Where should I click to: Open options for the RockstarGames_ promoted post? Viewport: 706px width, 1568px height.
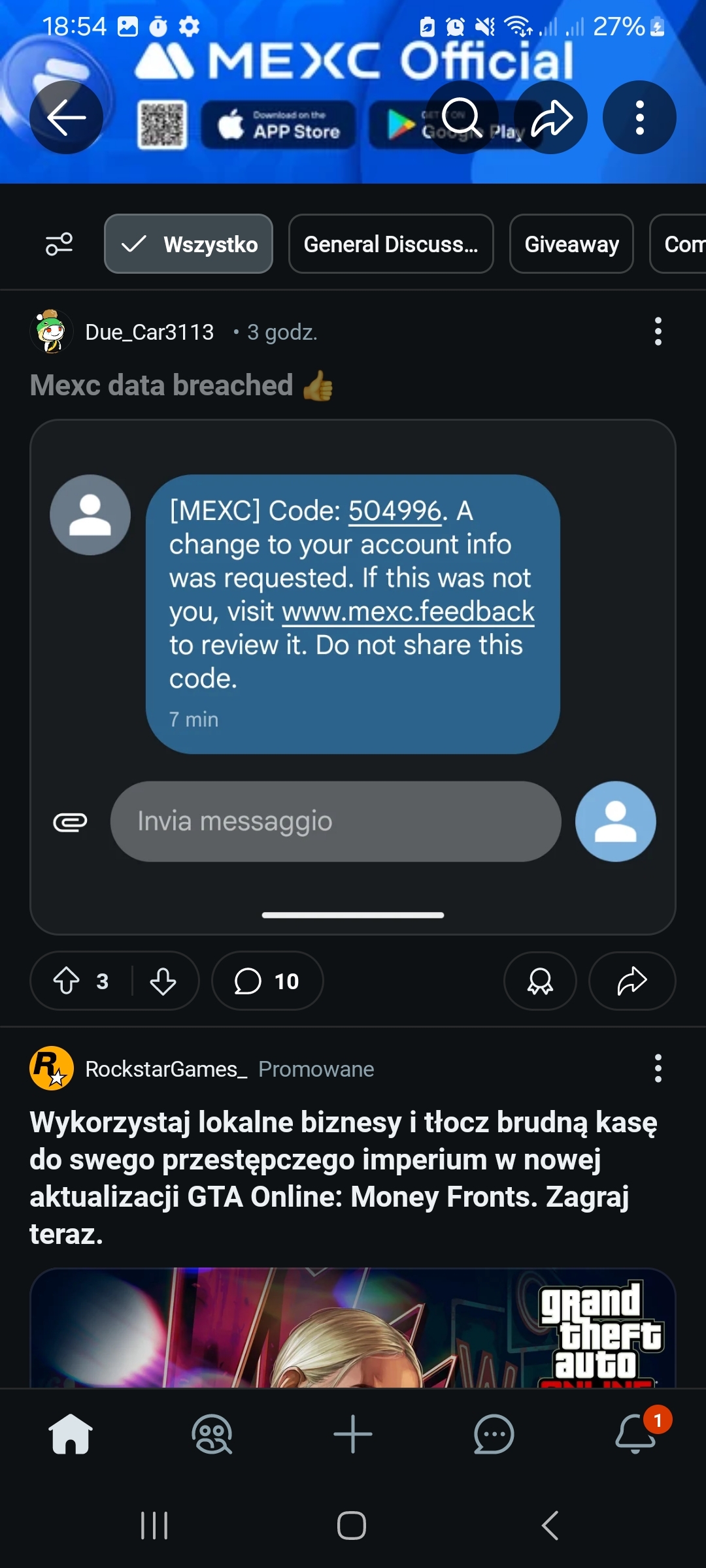pos(658,1069)
